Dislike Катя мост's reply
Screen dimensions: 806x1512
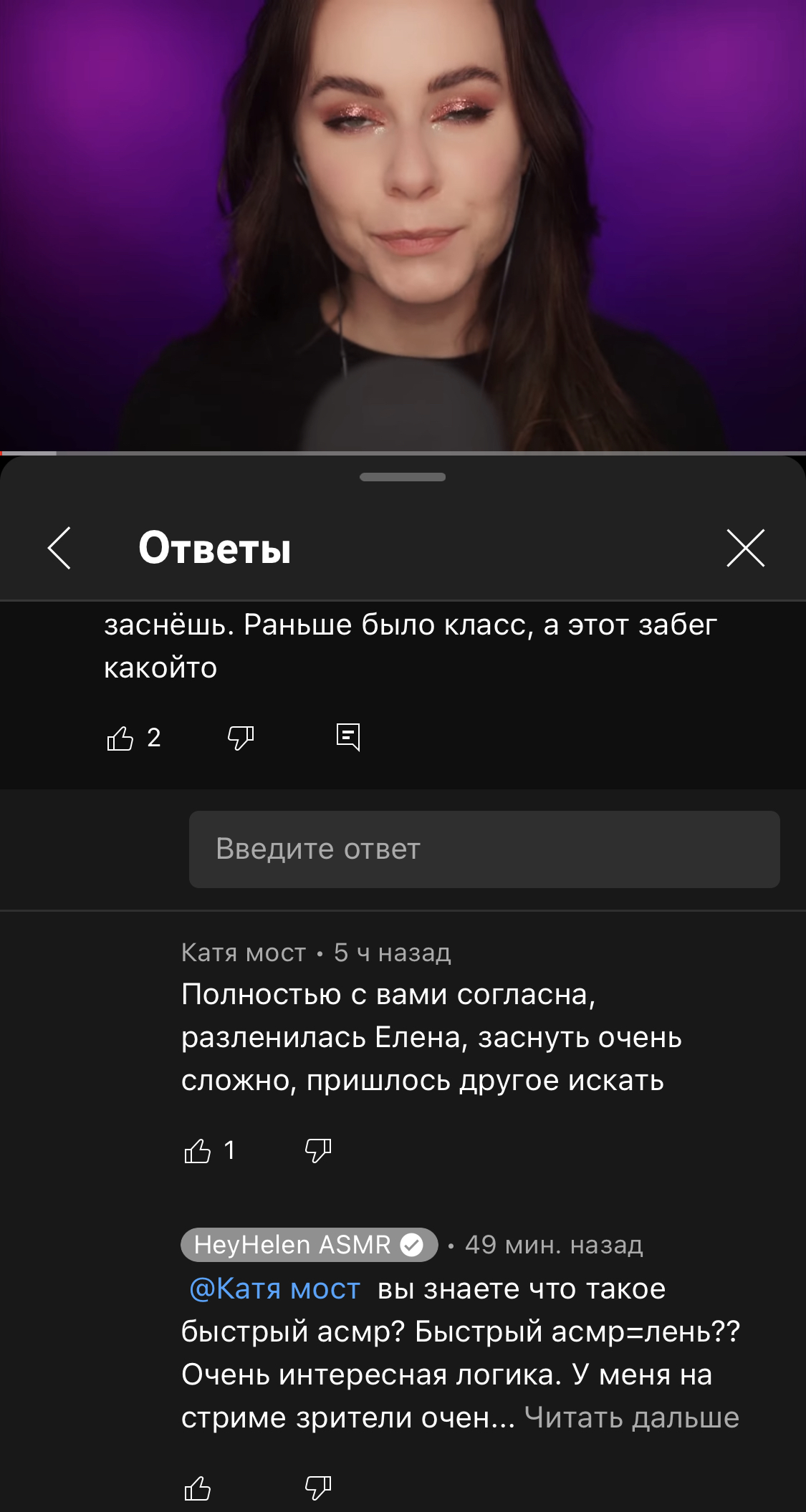click(318, 1151)
